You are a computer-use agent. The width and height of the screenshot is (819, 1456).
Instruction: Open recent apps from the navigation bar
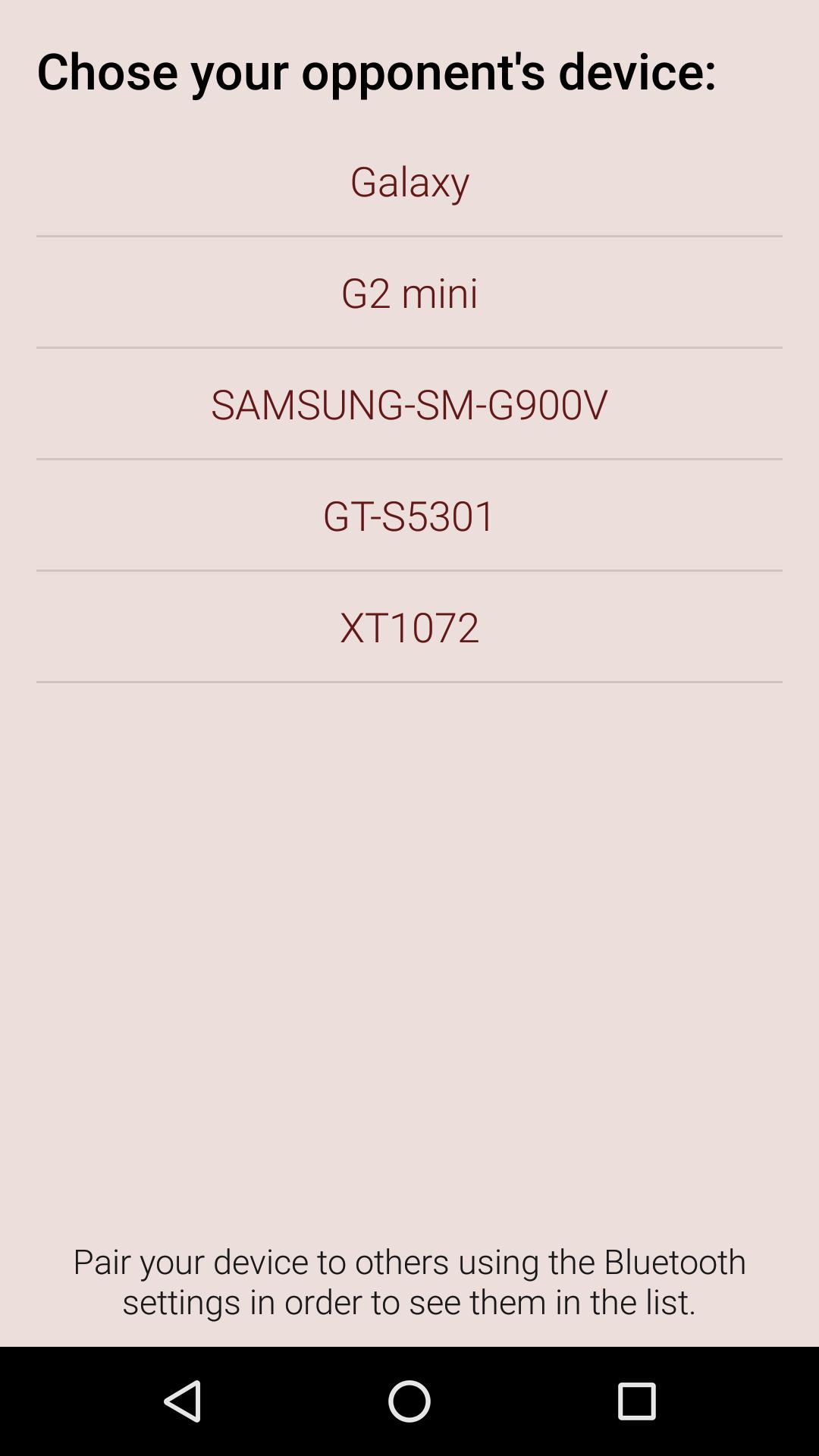636,1401
